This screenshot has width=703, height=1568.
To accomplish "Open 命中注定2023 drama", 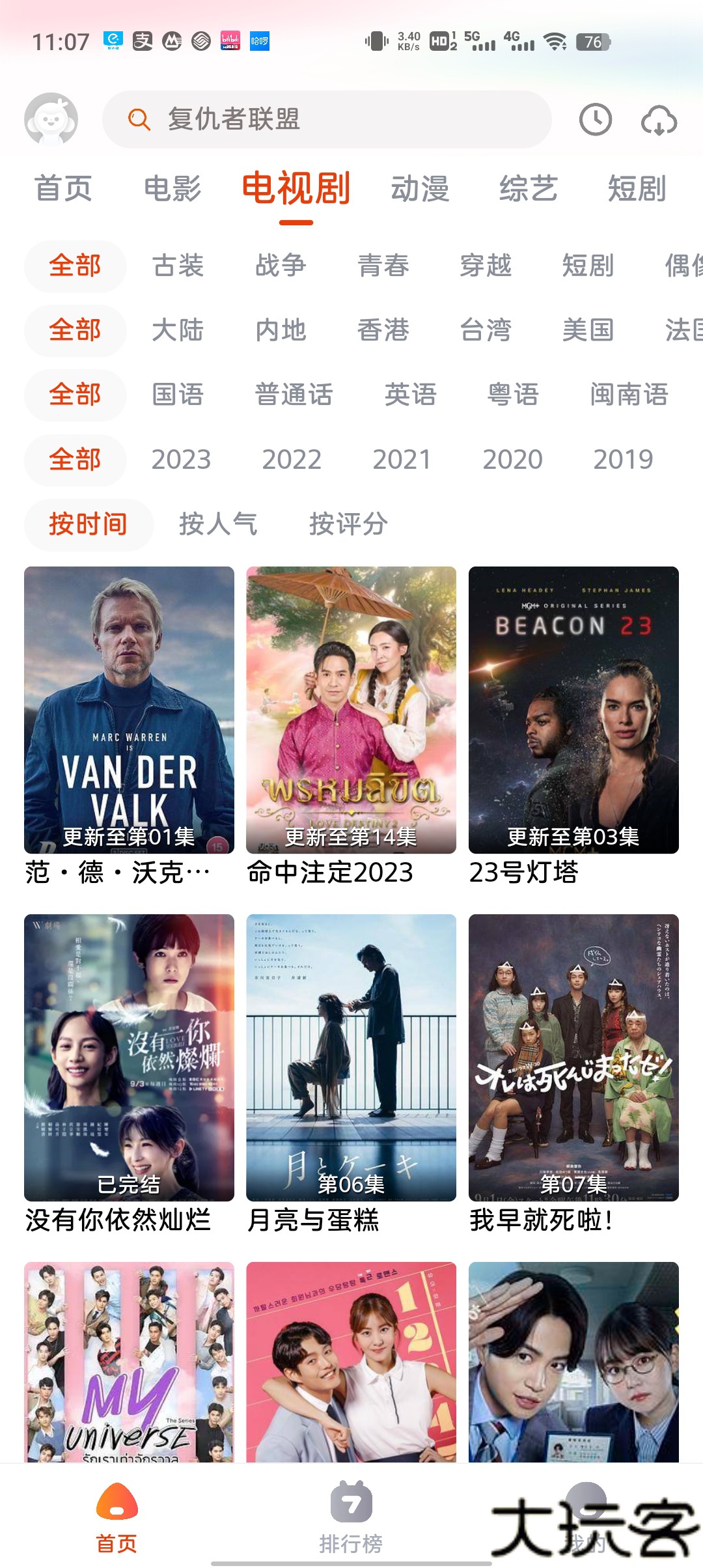I will point(351,710).
